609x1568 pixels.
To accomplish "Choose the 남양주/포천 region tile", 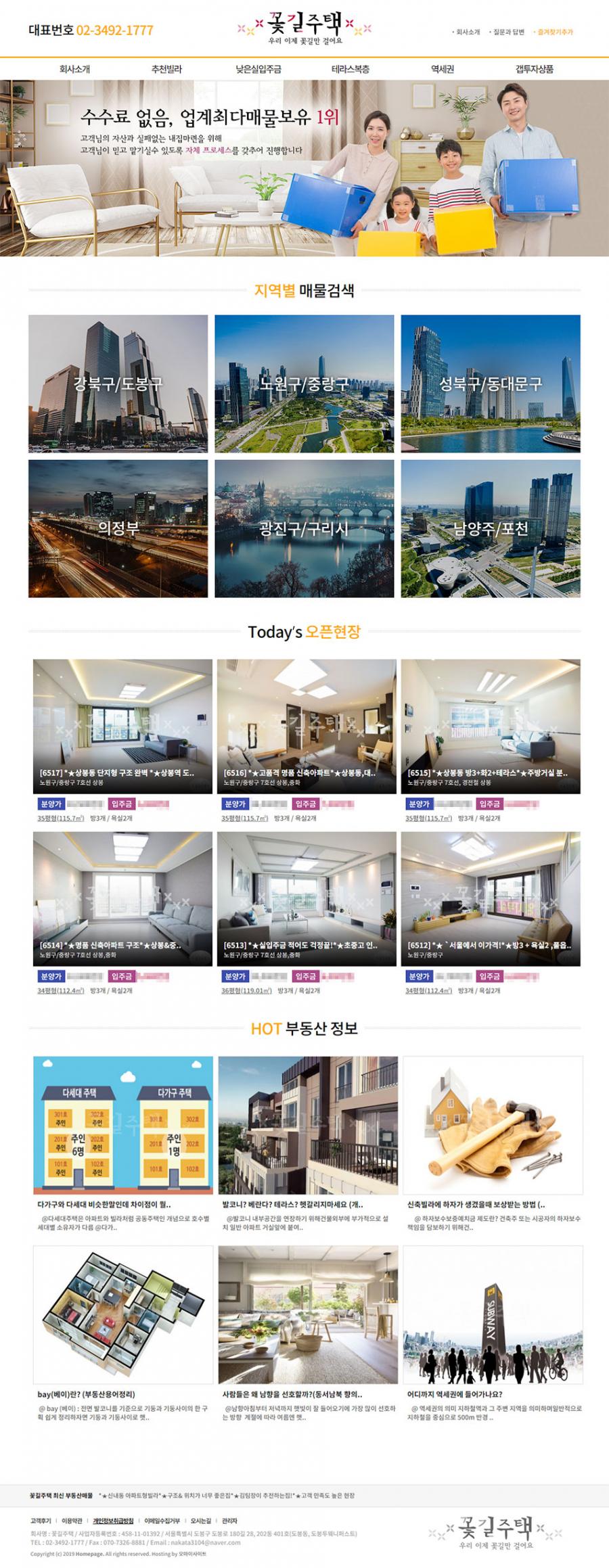I will pos(491,528).
